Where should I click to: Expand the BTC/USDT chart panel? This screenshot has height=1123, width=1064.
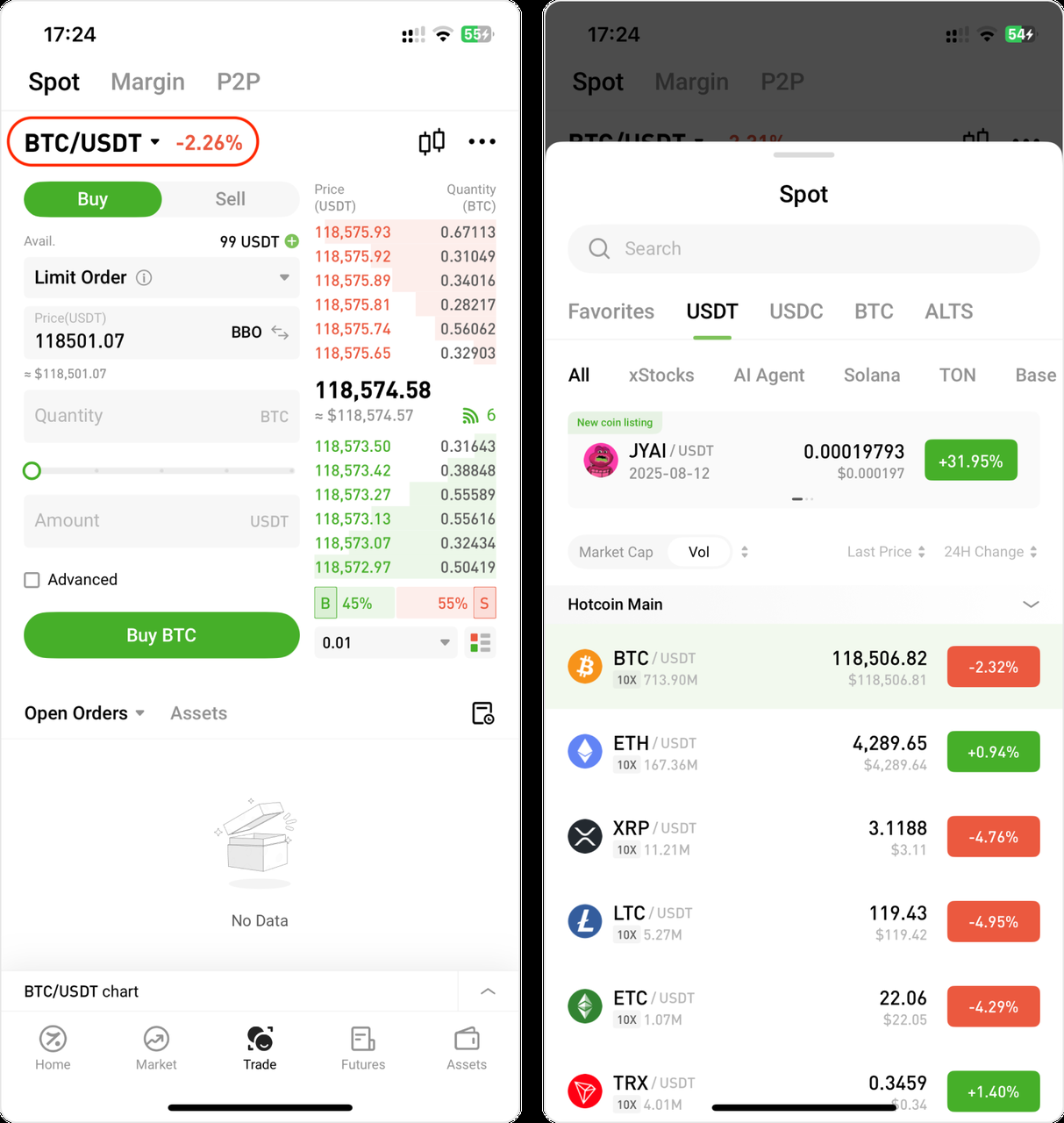pyautogui.click(x=488, y=991)
